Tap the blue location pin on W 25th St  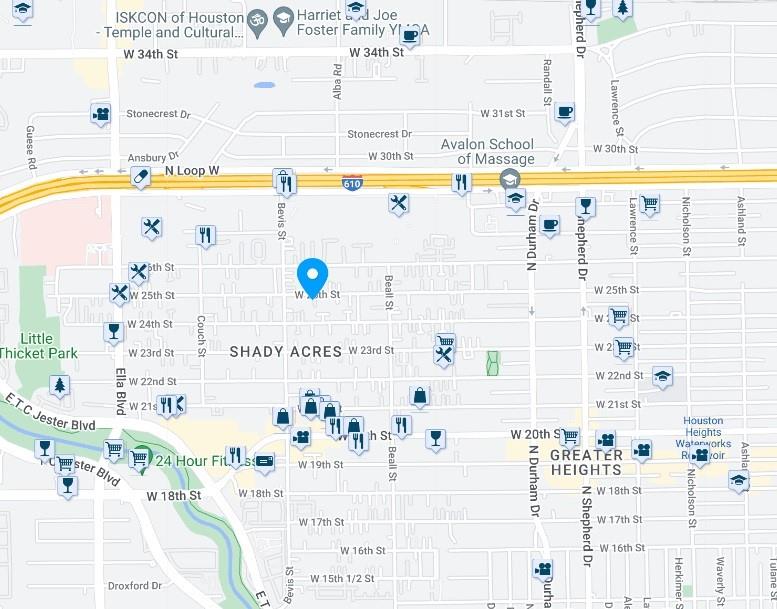tap(314, 273)
